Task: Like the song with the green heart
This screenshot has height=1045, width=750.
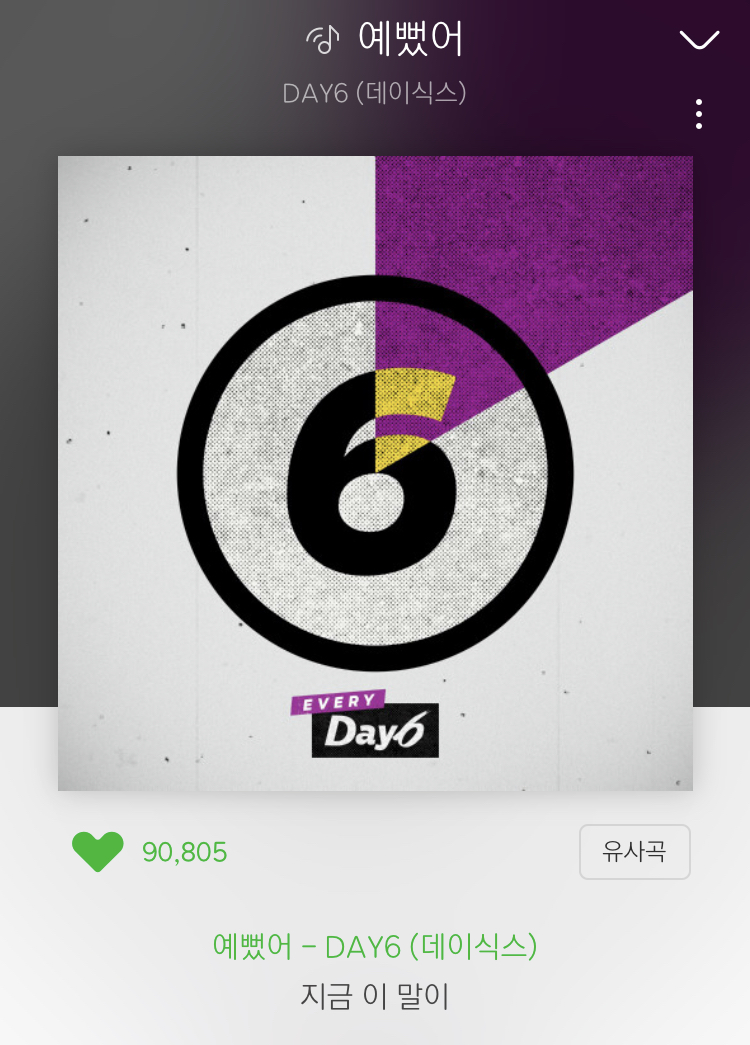Action: 98,852
